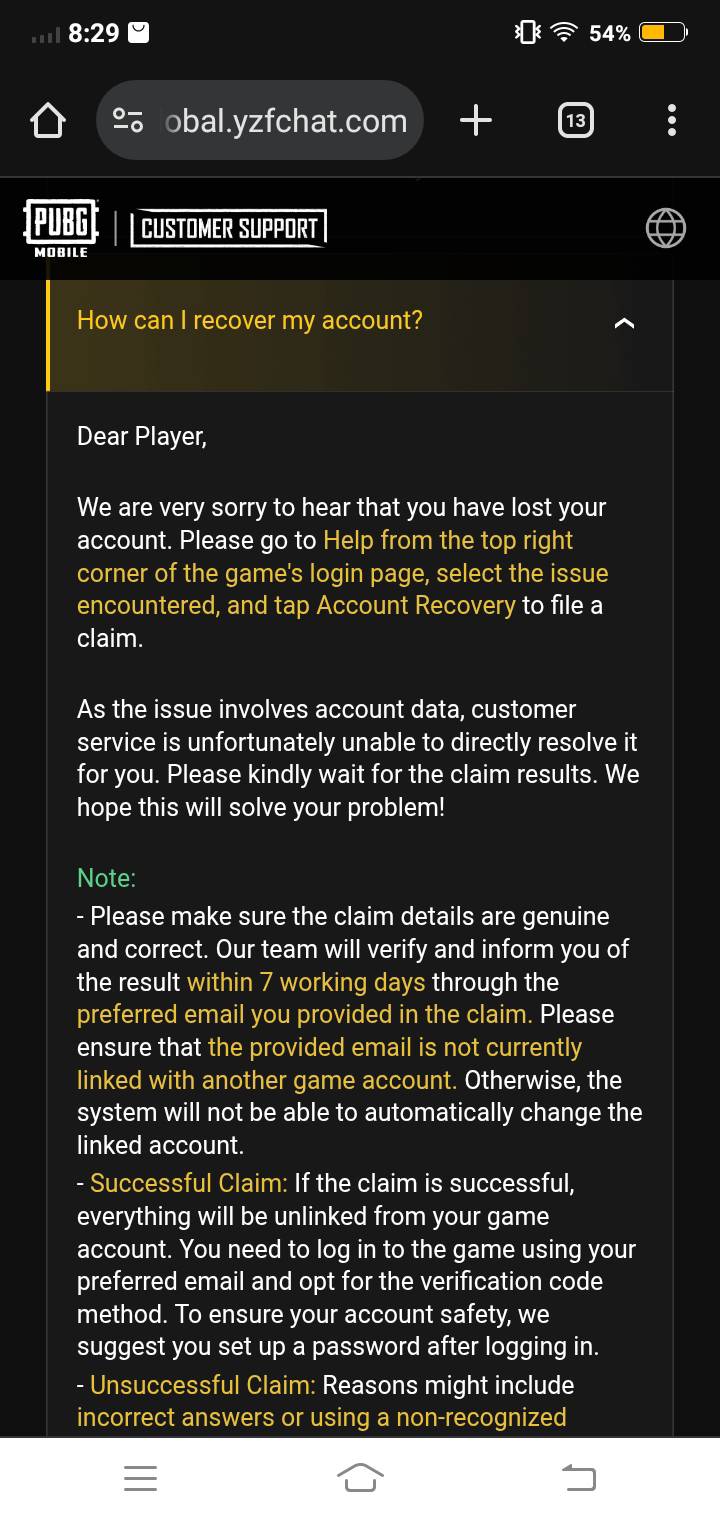View site info icon in address bar
Viewport: 720px width, 1520px height.
point(128,121)
